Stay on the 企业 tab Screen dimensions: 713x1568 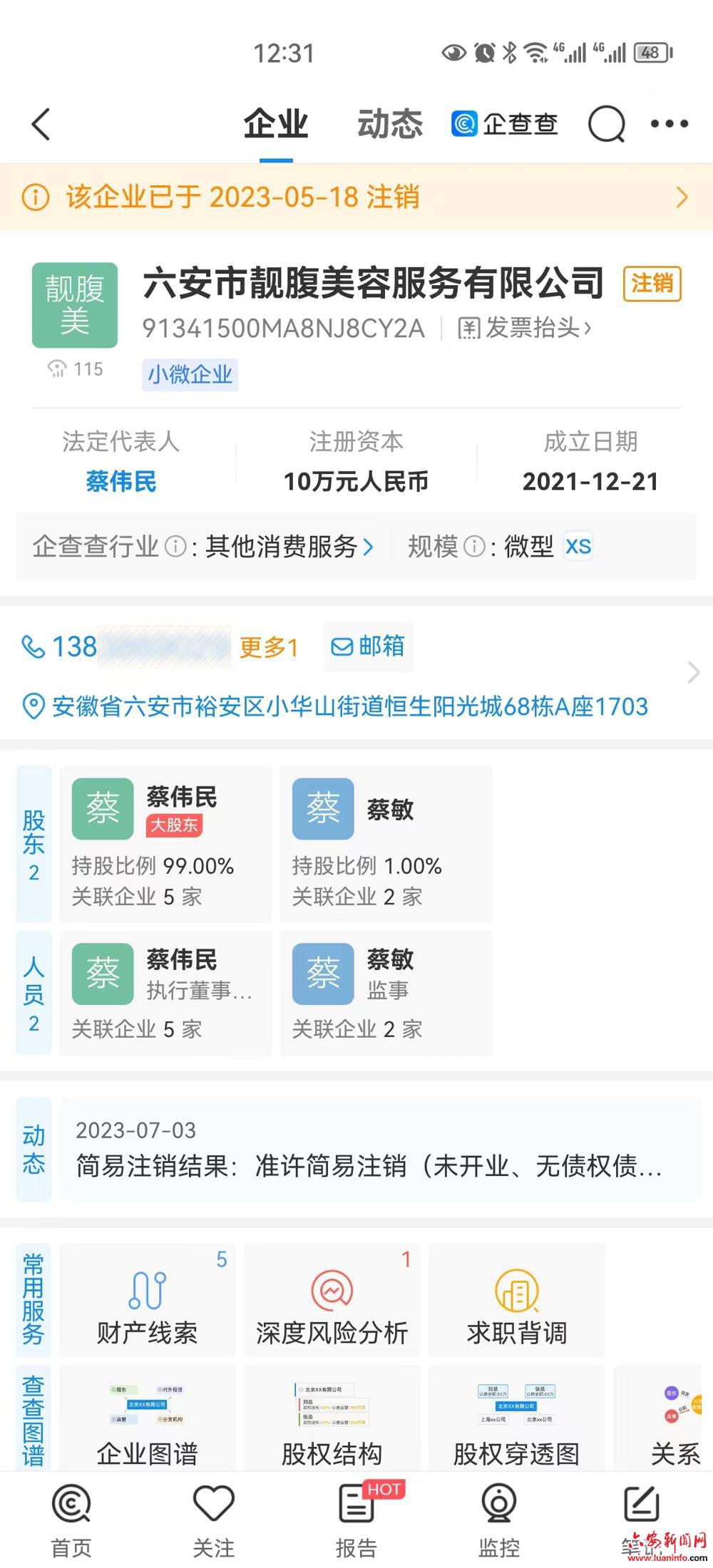click(278, 123)
